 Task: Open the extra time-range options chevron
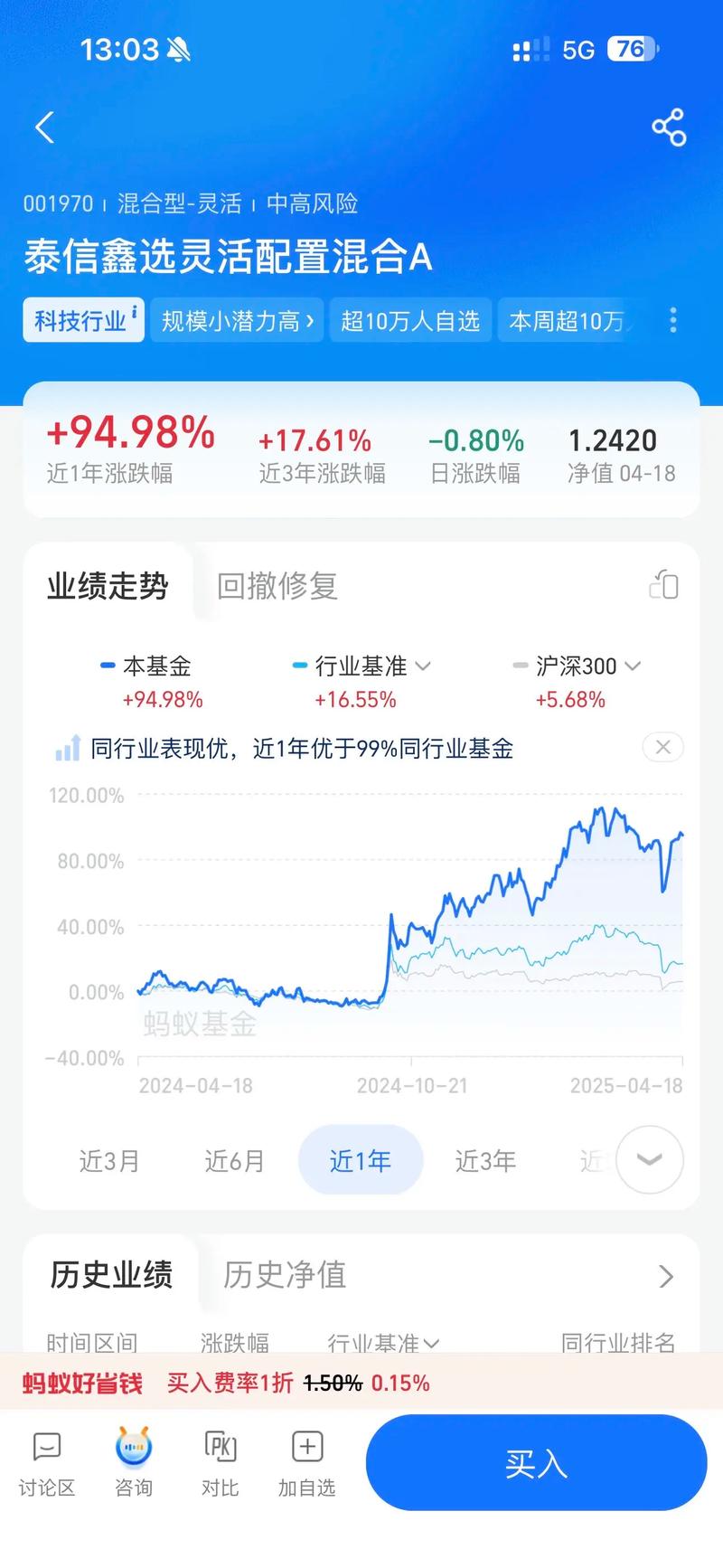(x=649, y=1160)
